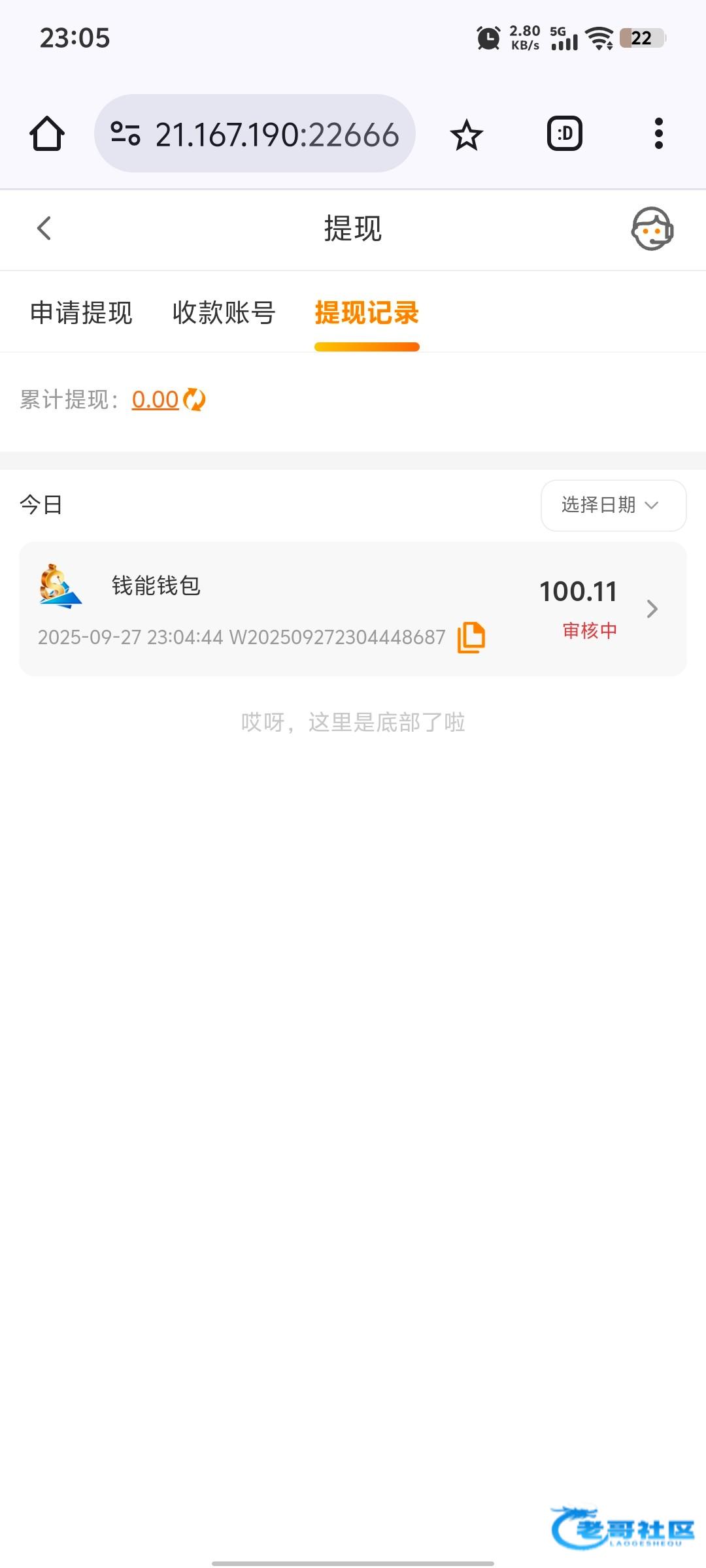Copy the withdrawal order number
The height and width of the screenshot is (1568, 706).
[x=471, y=637]
